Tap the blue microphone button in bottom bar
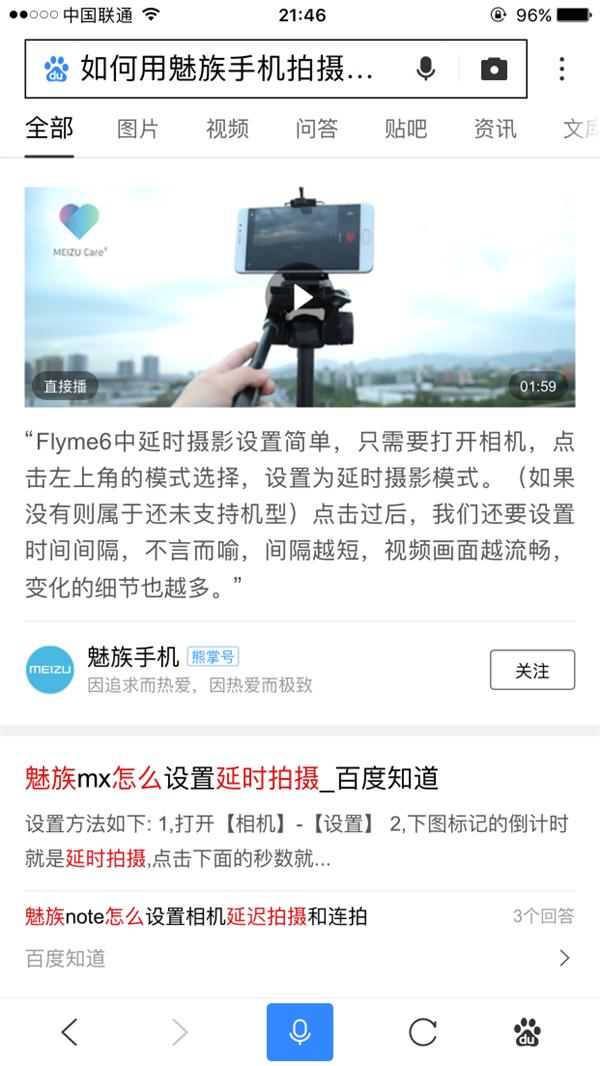The image size is (600, 1066). click(299, 1032)
